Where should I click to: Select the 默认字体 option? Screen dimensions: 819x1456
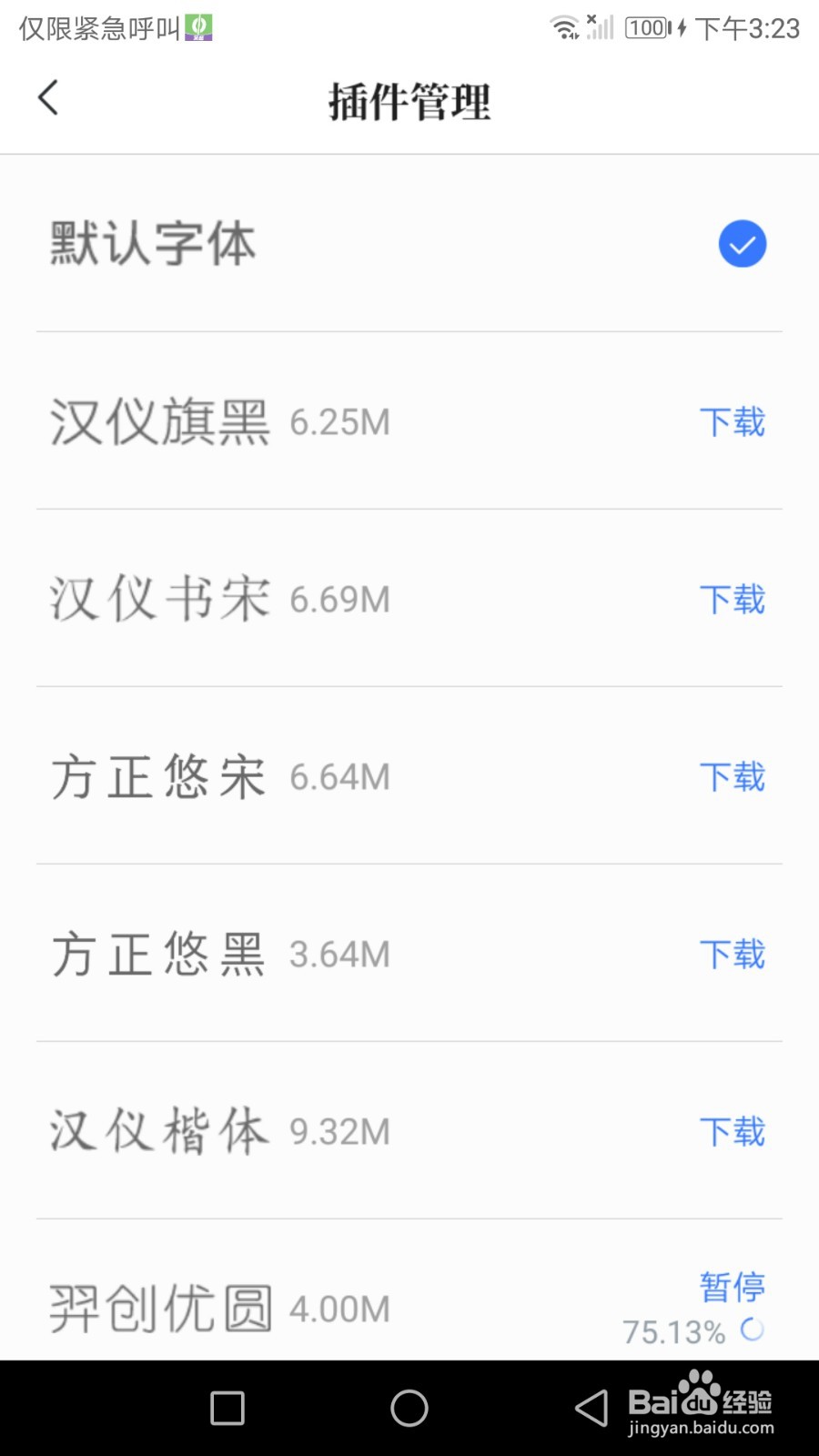pyautogui.click(x=409, y=244)
